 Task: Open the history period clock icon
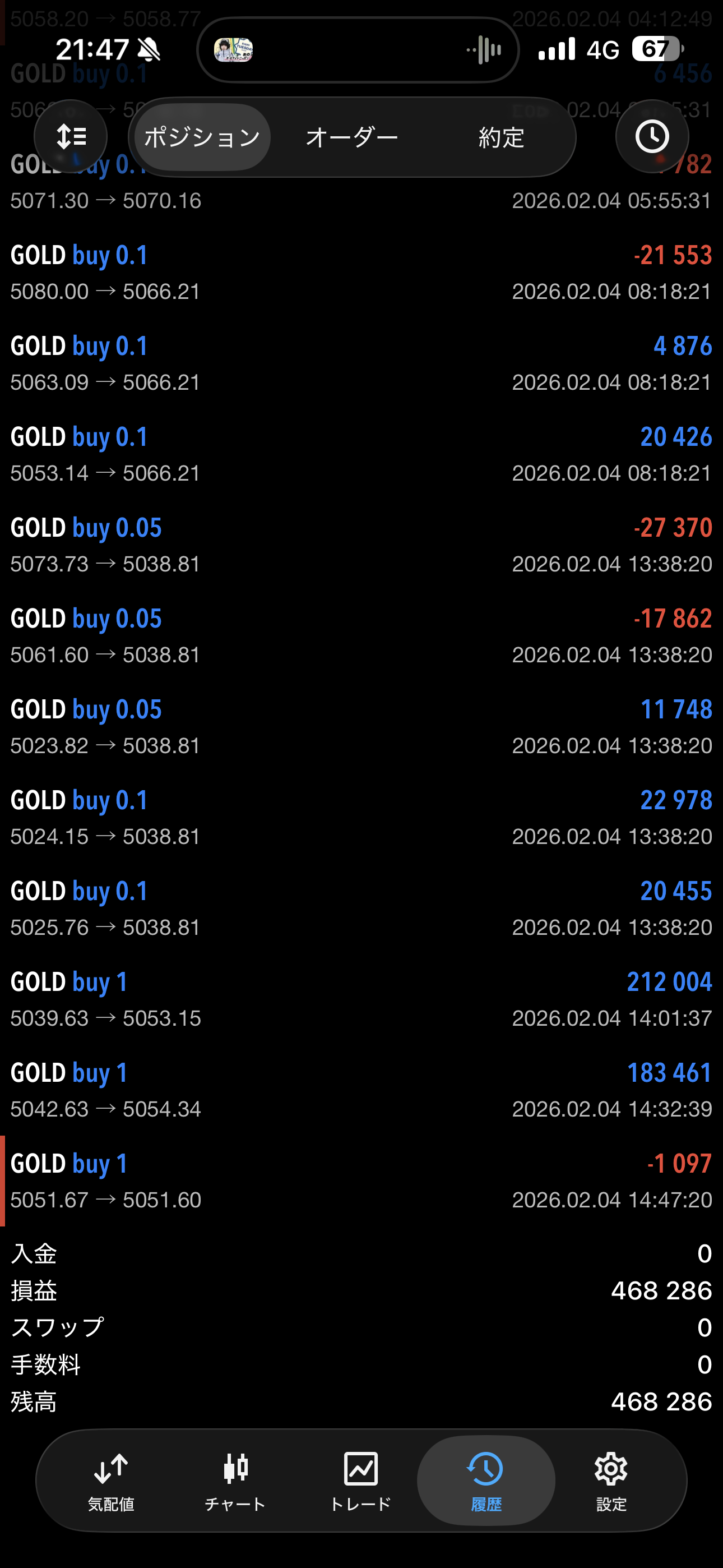point(652,137)
